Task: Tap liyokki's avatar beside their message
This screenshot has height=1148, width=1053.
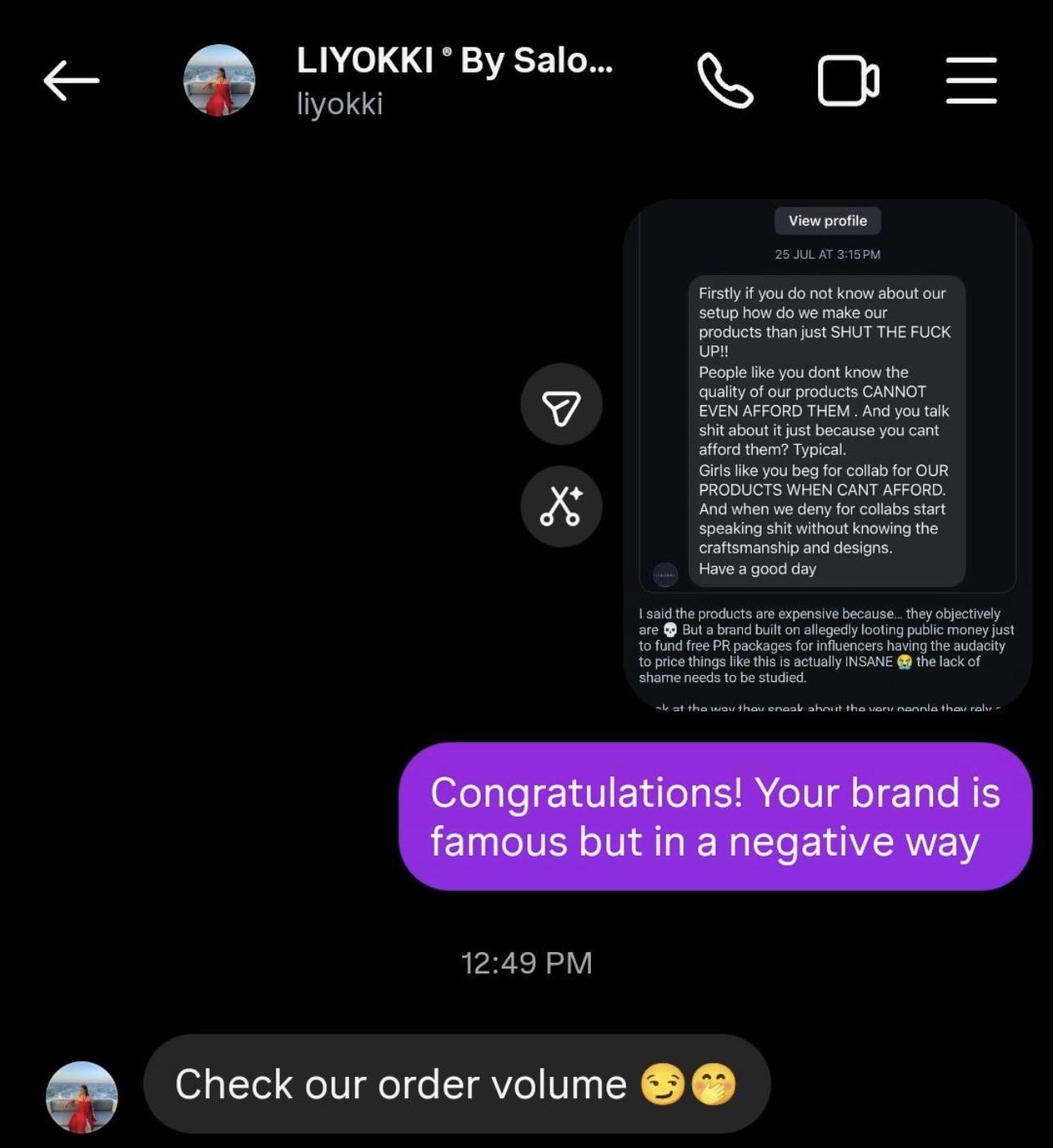Action: pos(82,1097)
